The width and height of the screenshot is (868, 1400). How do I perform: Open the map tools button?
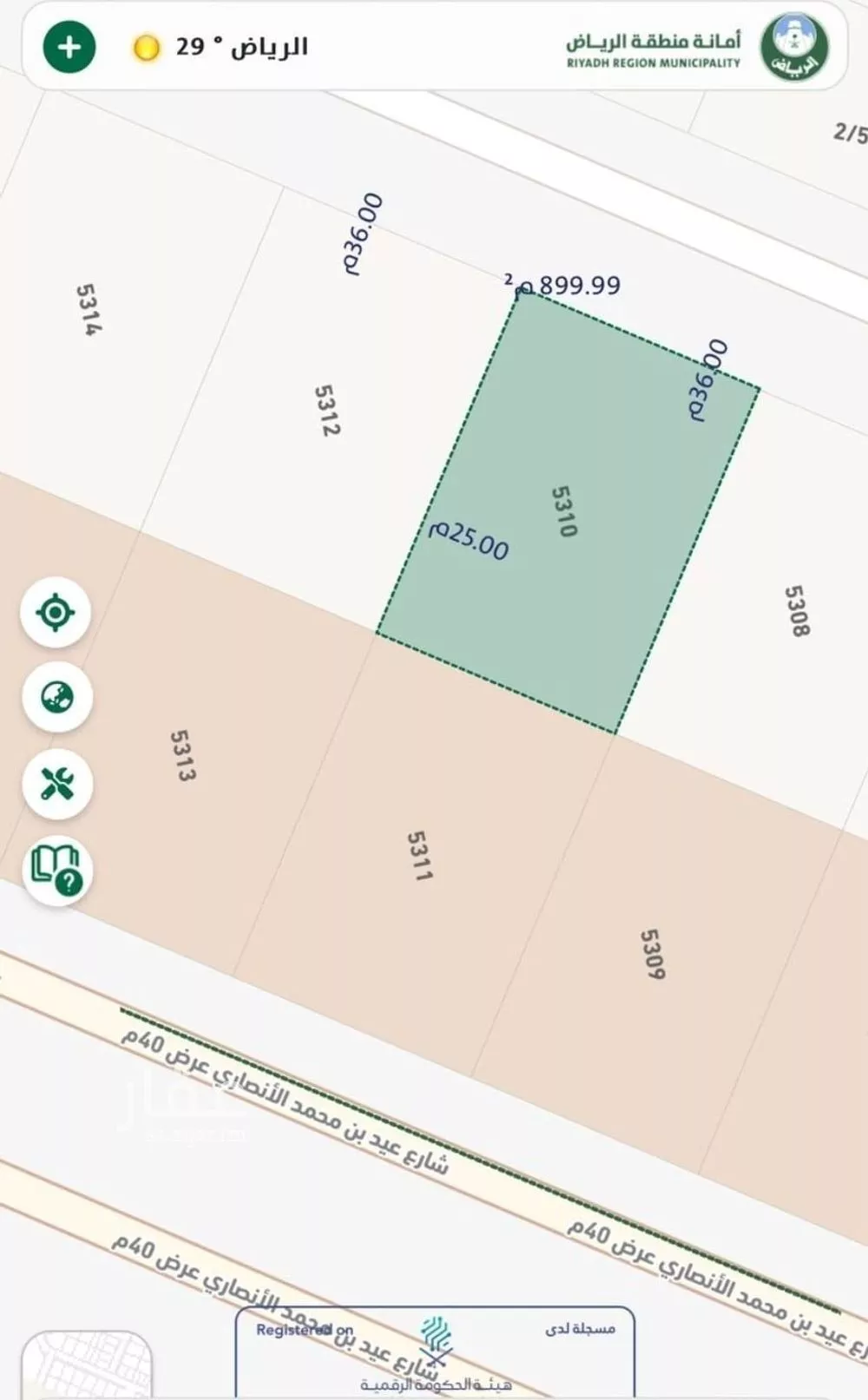pos(56,785)
